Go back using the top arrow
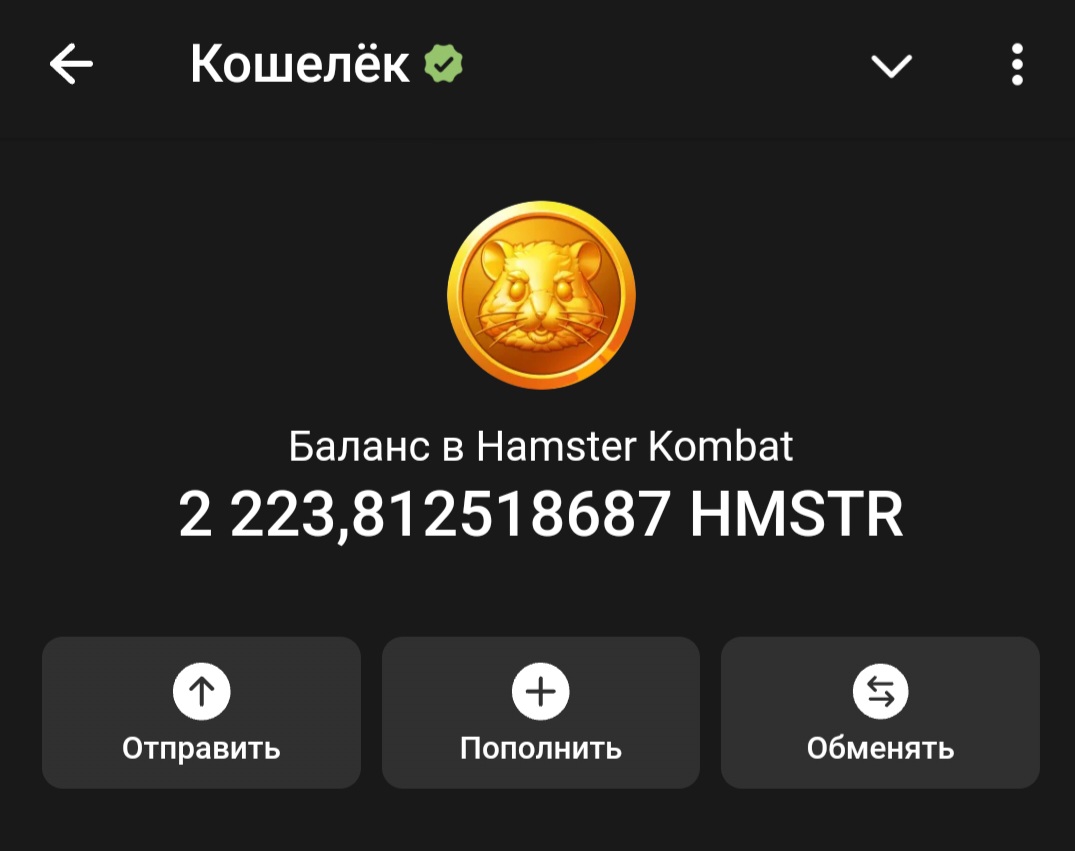 coord(71,65)
